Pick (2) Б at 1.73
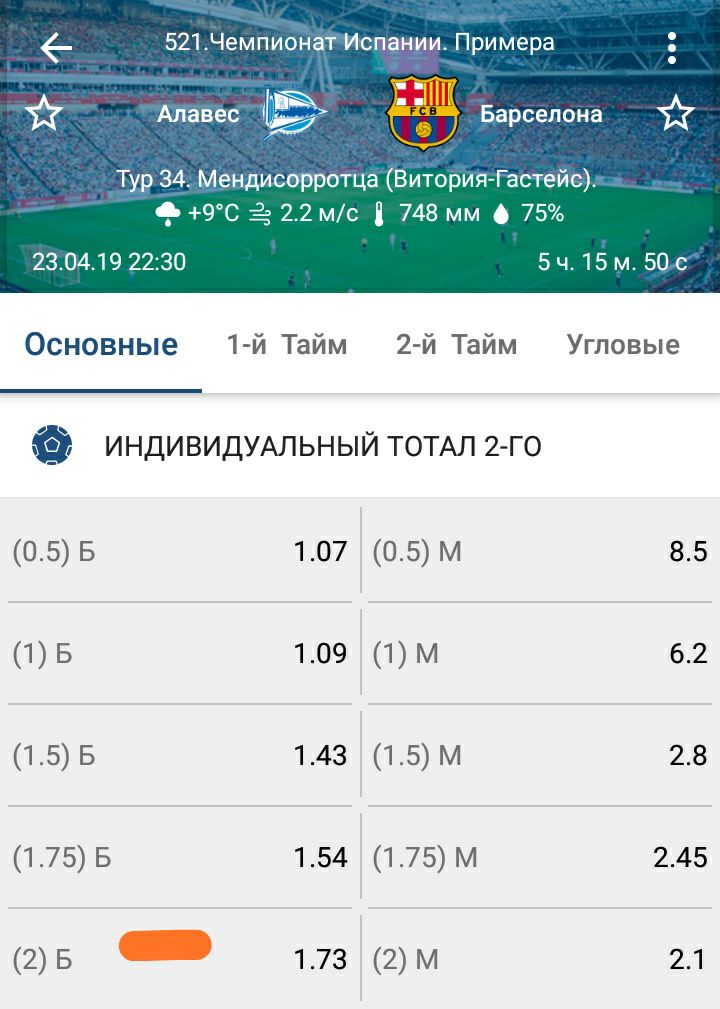Image resolution: width=720 pixels, height=1009 pixels. 180,960
